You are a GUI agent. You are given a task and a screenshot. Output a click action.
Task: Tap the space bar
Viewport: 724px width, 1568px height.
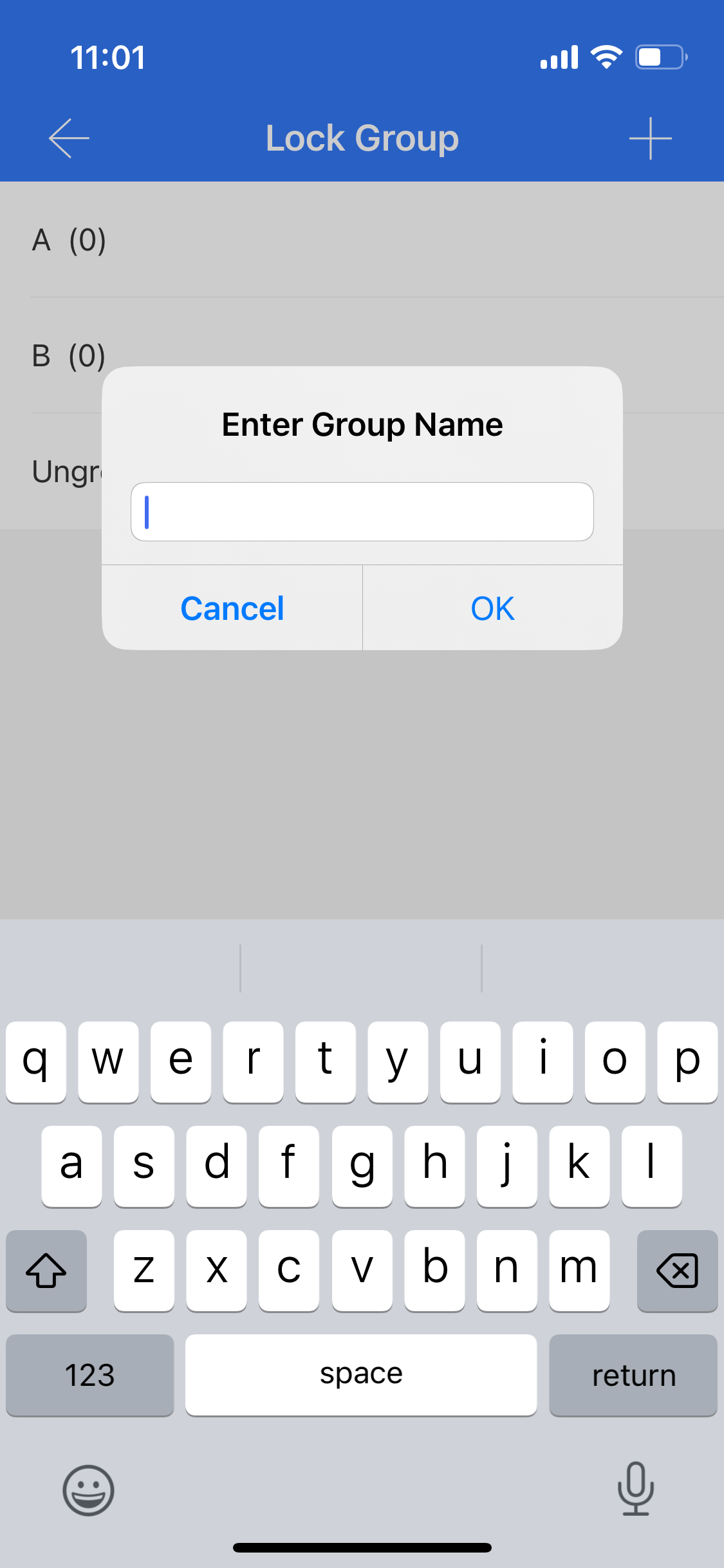[361, 1375]
